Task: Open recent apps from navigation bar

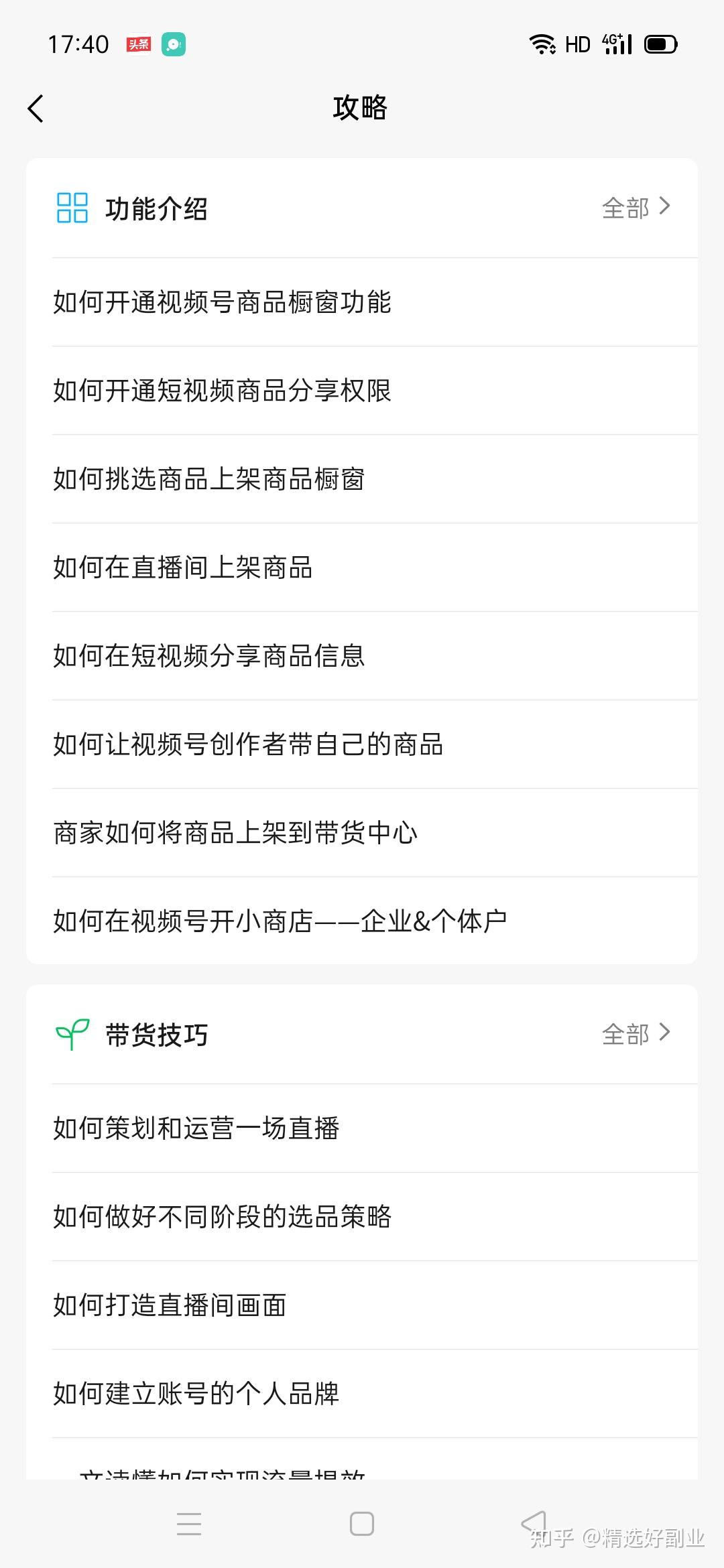Action: pyautogui.click(x=189, y=1524)
